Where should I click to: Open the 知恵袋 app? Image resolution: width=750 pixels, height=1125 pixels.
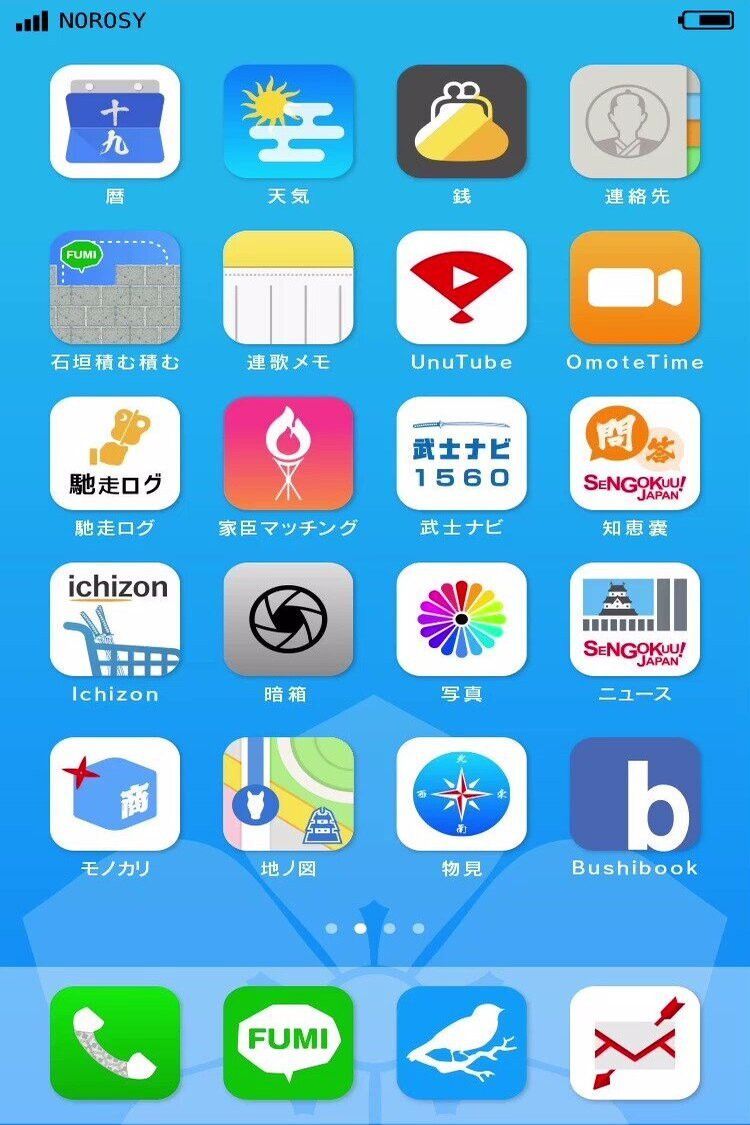click(635, 454)
